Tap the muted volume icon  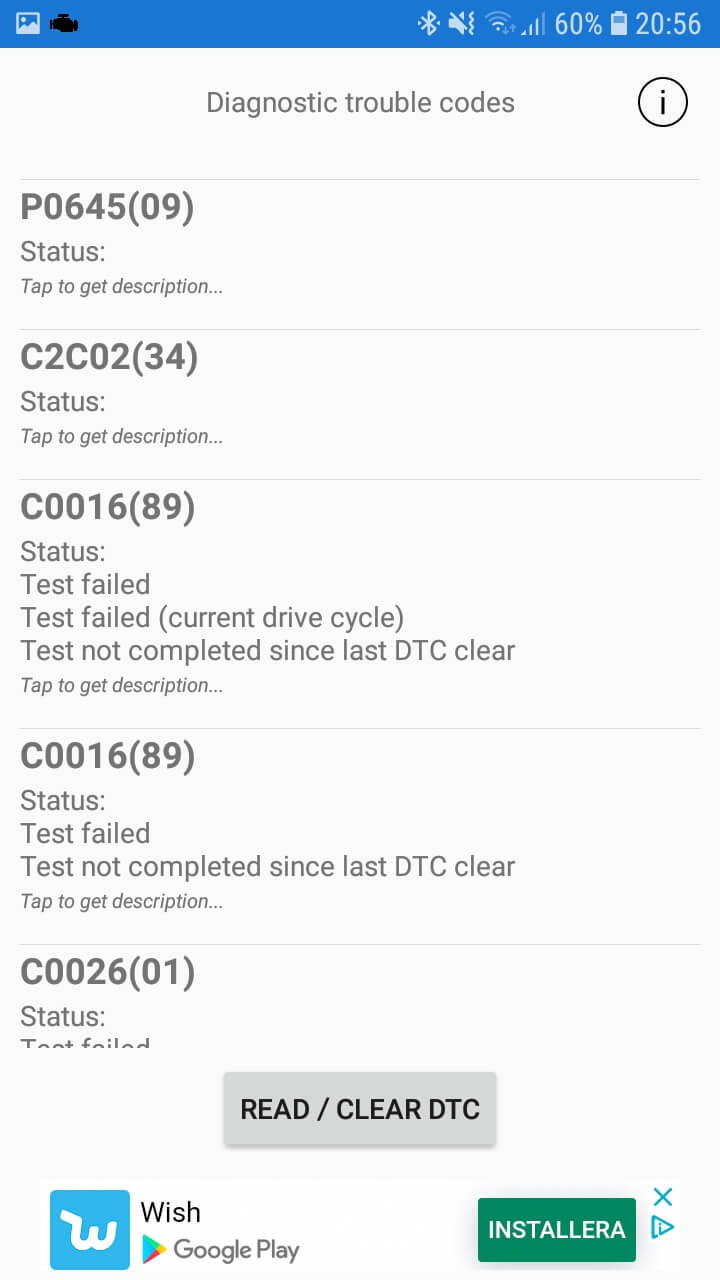point(460,24)
